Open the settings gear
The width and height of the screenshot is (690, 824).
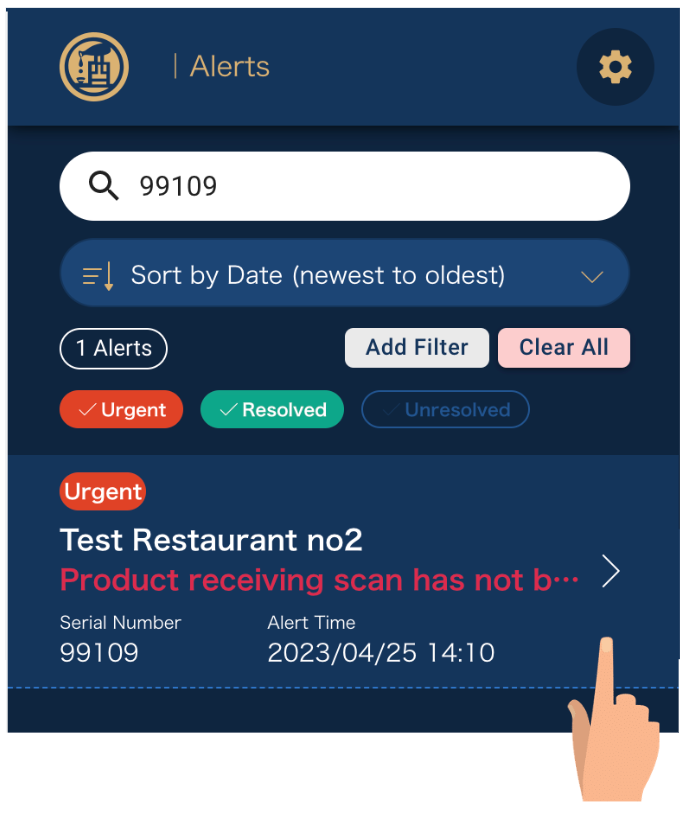click(615, 67)
